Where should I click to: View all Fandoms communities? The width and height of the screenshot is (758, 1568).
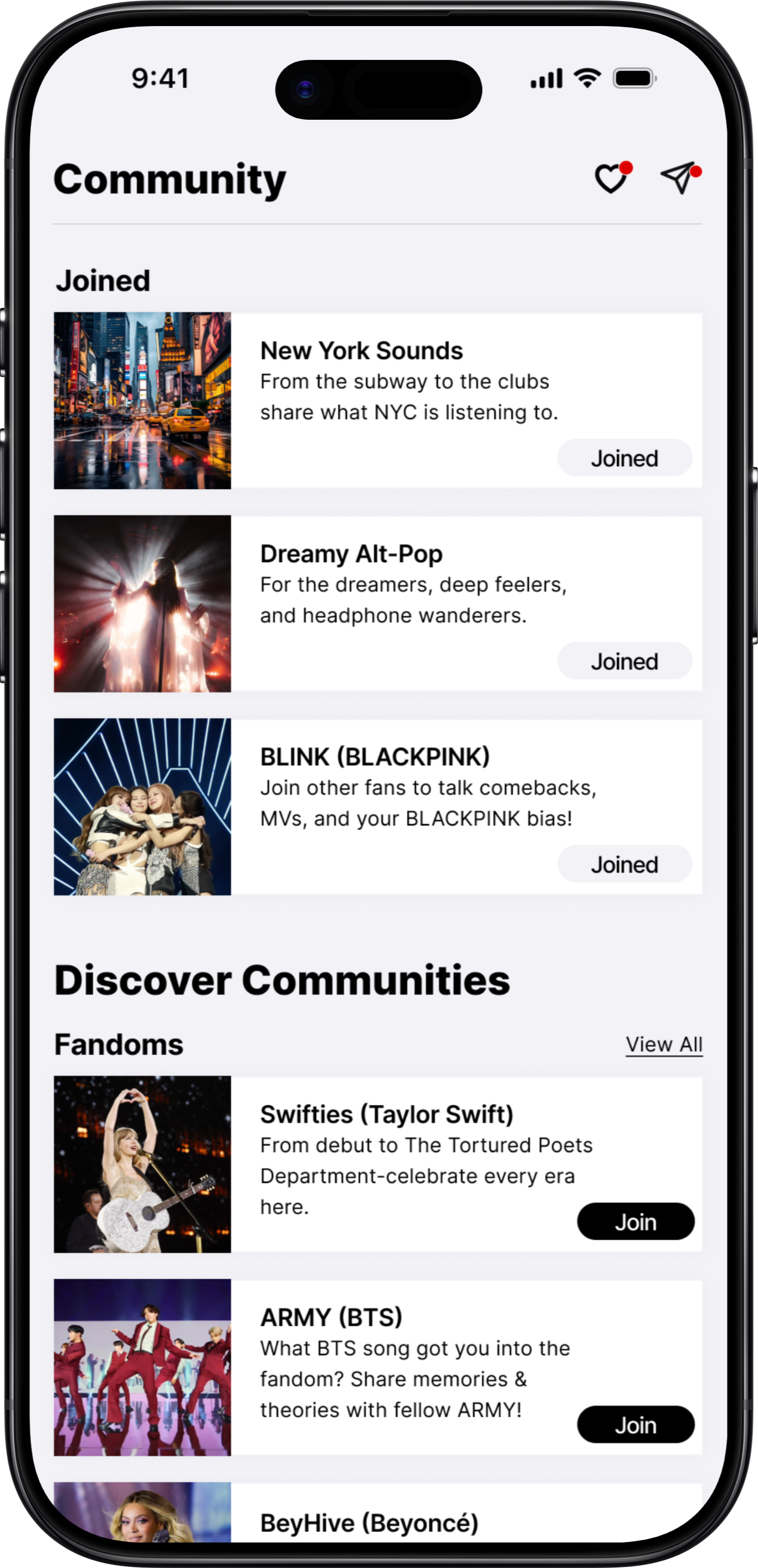(664, 1045)
